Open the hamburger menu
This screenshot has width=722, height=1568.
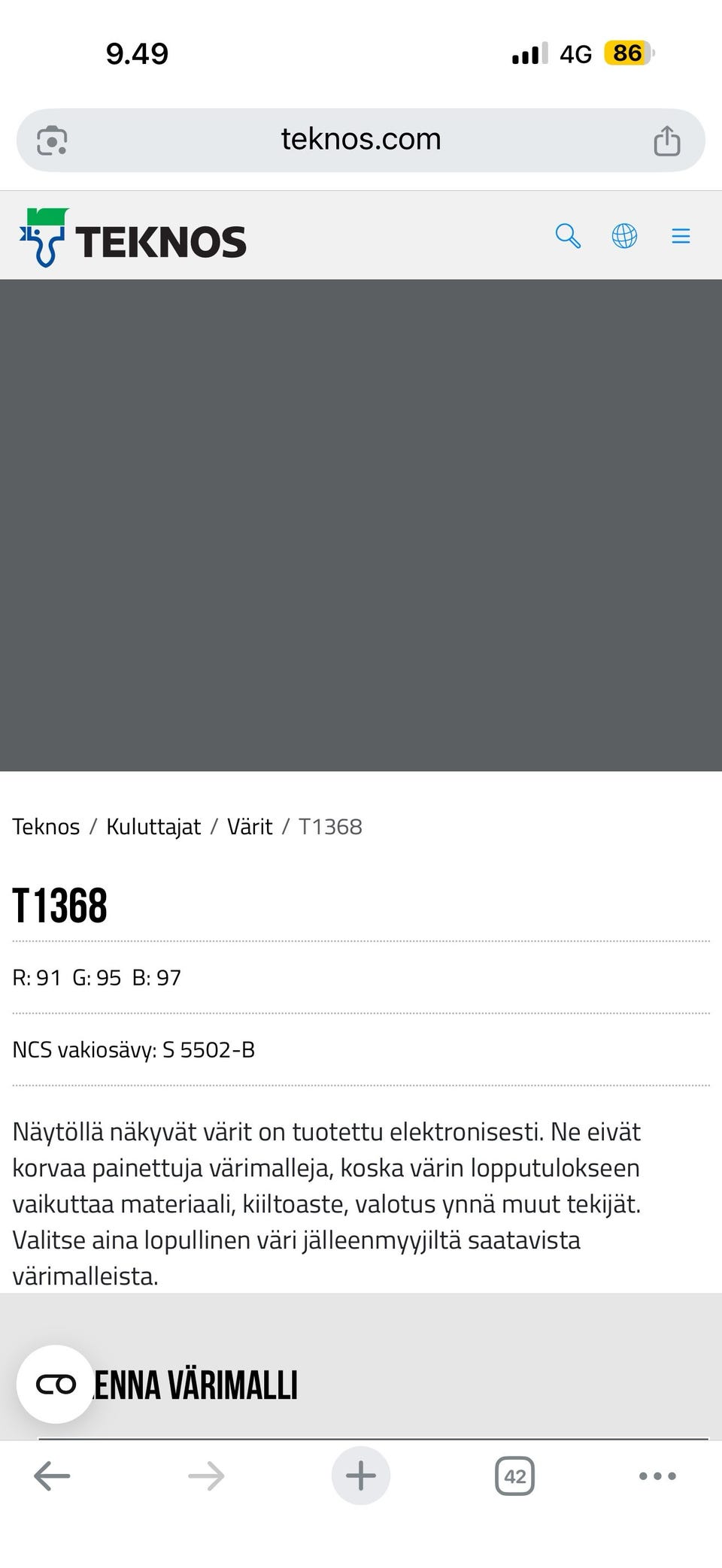coord(681,236)
